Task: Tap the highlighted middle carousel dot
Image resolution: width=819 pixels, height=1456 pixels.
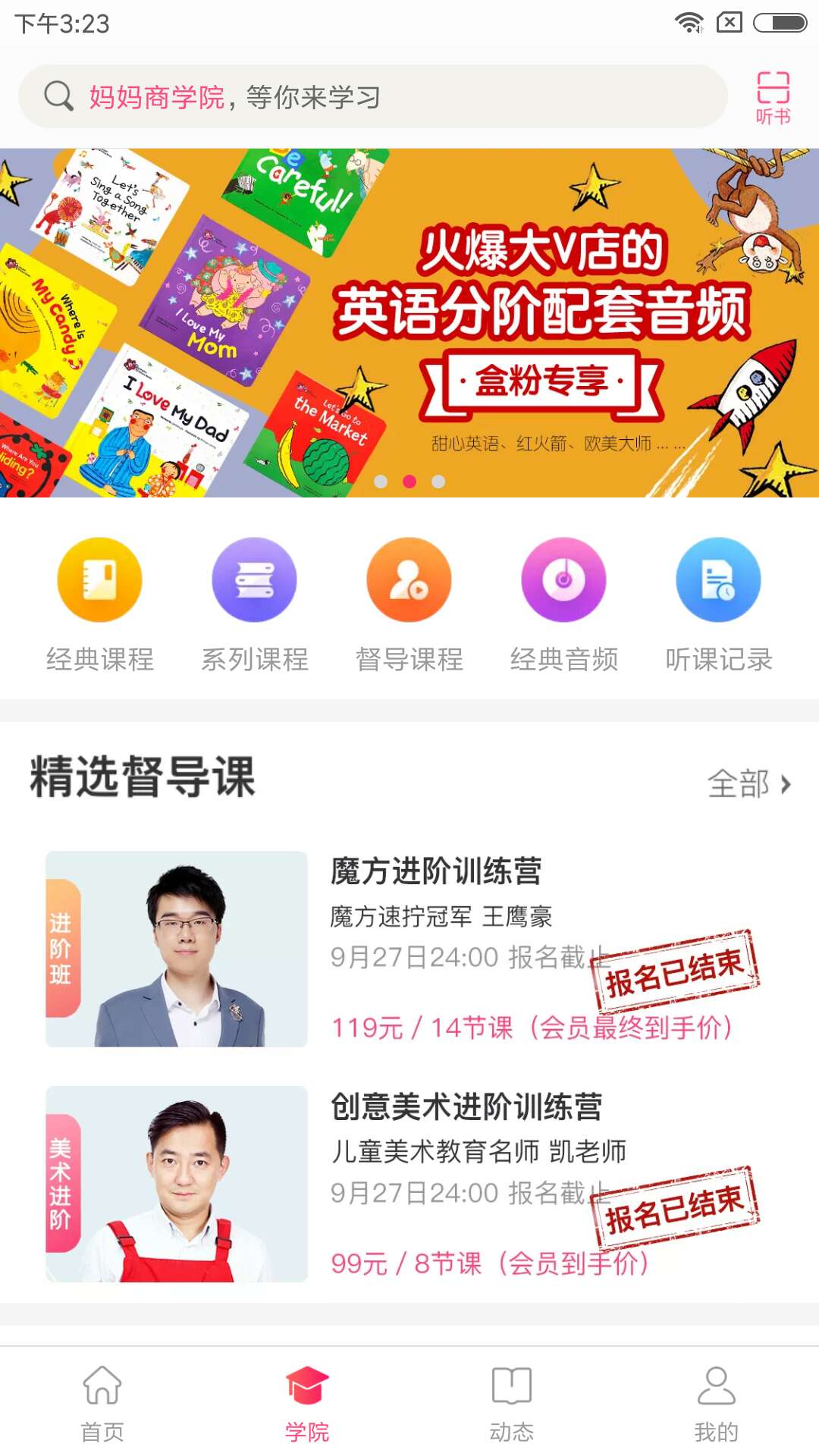Action: pos(409,480)
